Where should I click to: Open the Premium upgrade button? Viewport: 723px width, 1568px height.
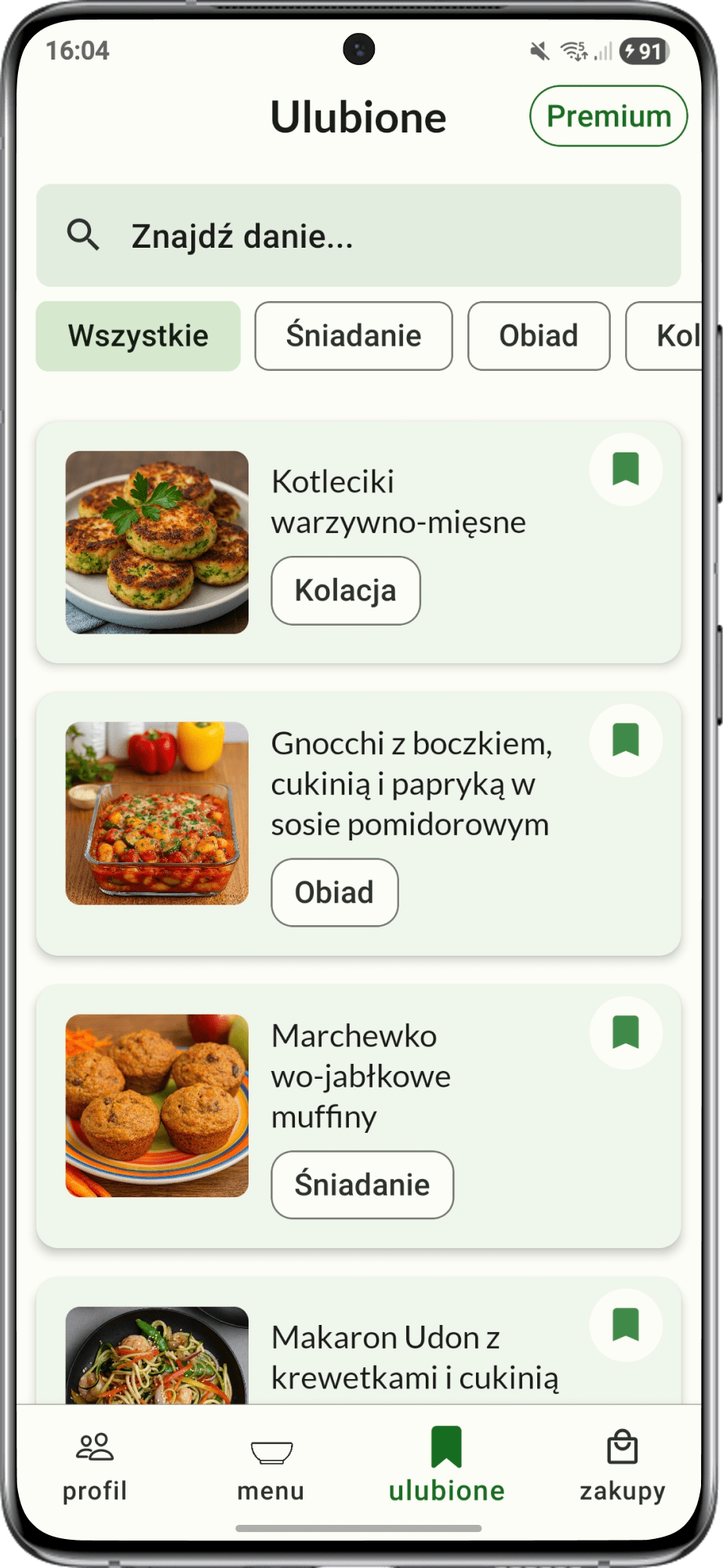point(609,116)
